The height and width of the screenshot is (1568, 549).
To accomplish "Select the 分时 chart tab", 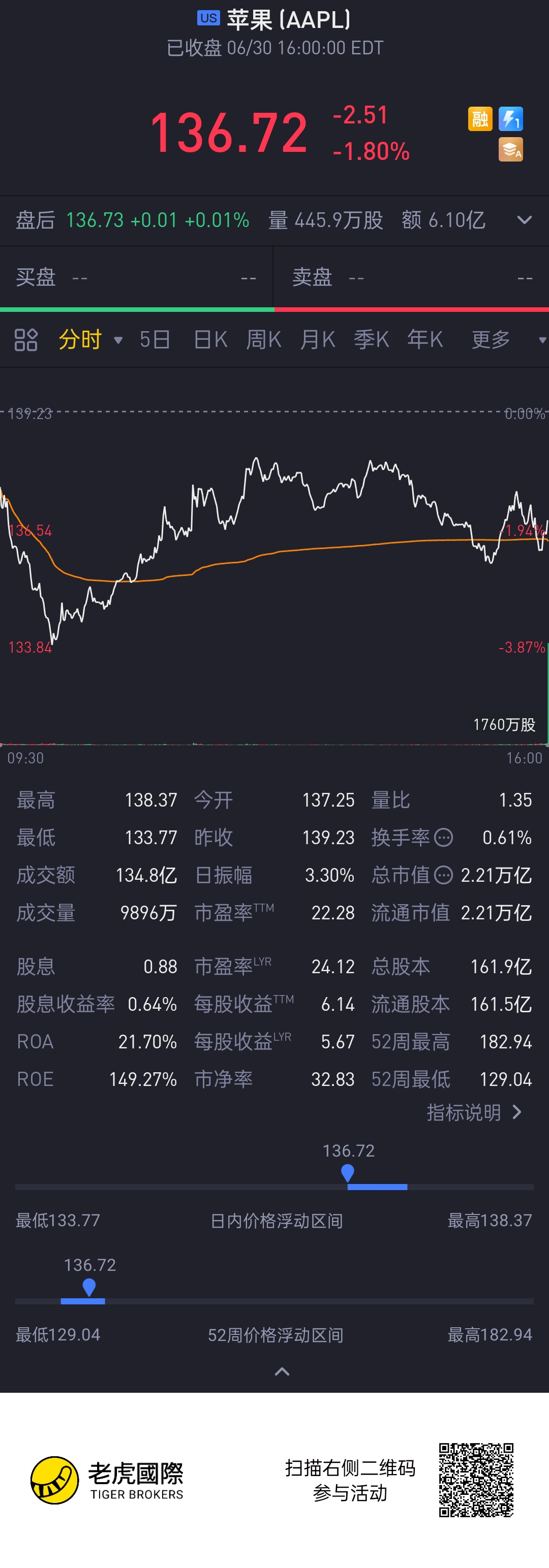I will (80, 340).
